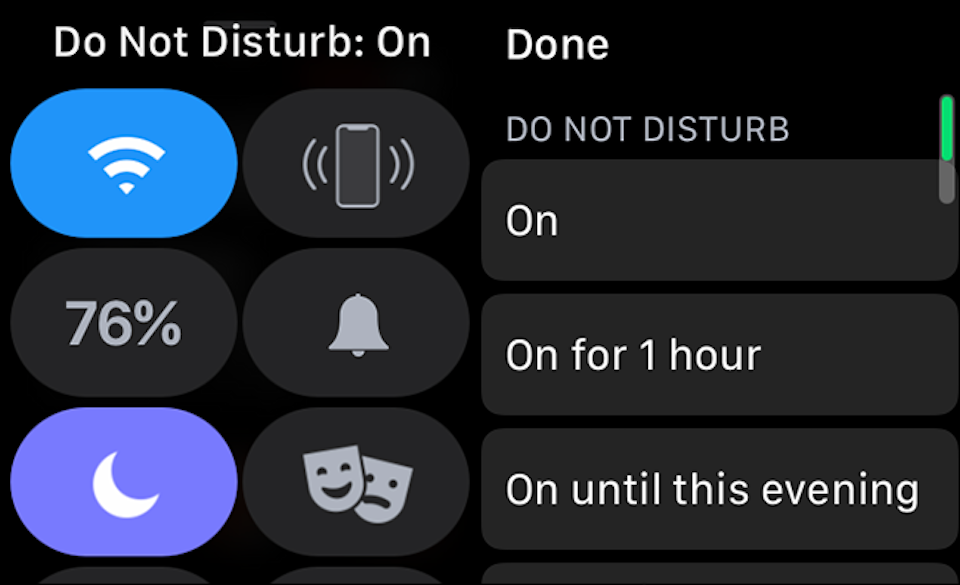Ping the iPhone from the watch
This screenshot has width=960, height=585.
pyautogui.click(x=356, y=164)
